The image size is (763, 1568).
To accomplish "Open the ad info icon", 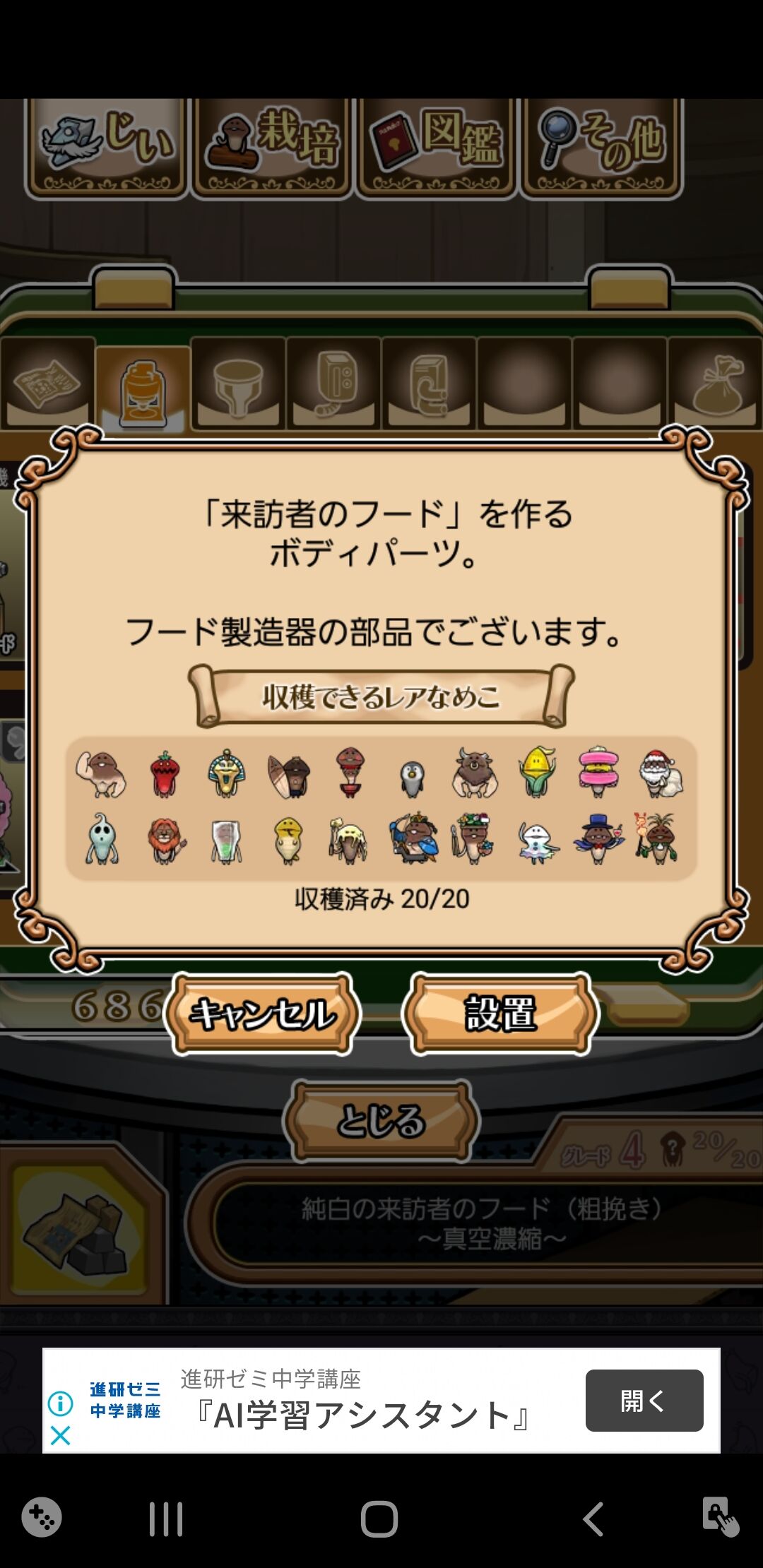I will click(61, 1403).
